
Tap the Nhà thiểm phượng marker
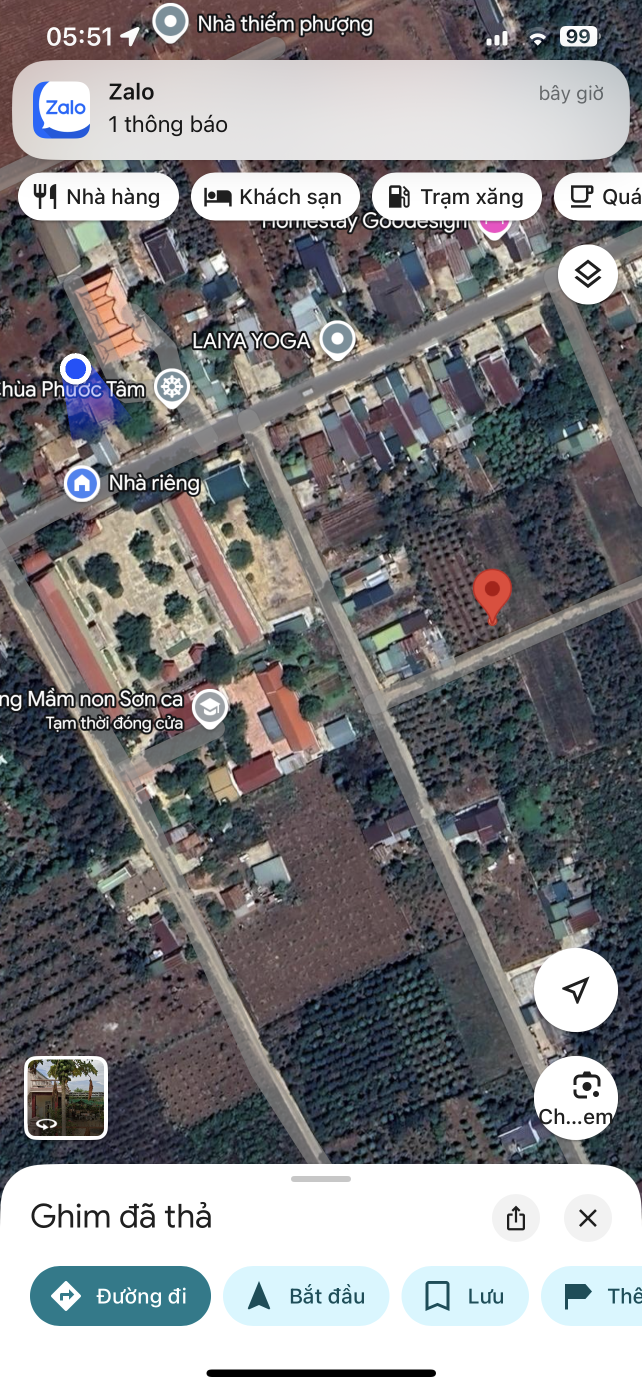coord(172,22)
